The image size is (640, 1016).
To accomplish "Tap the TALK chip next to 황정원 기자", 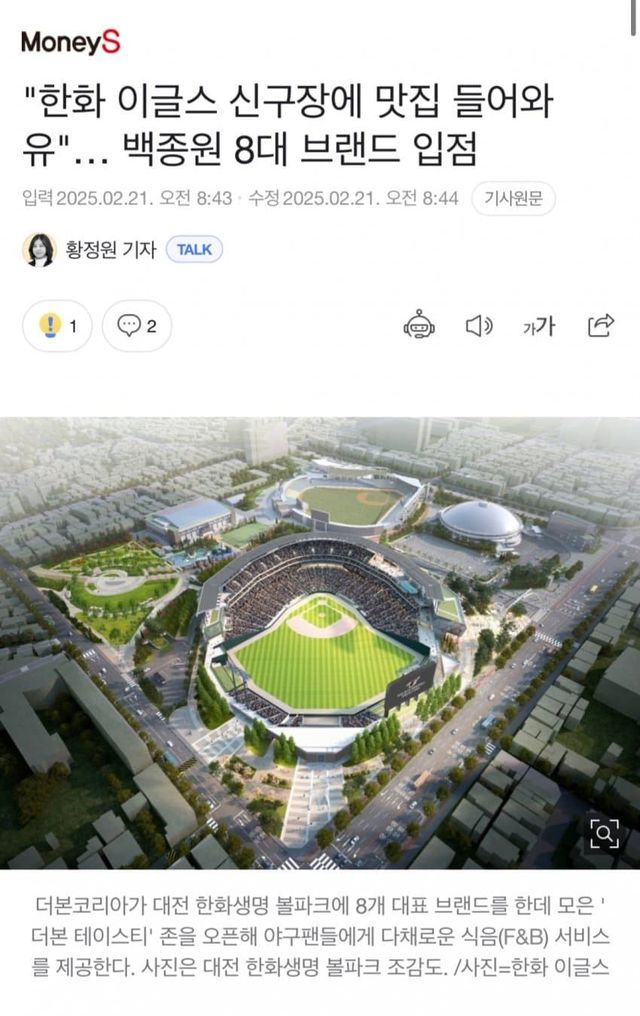I will [x=194, y=250].
